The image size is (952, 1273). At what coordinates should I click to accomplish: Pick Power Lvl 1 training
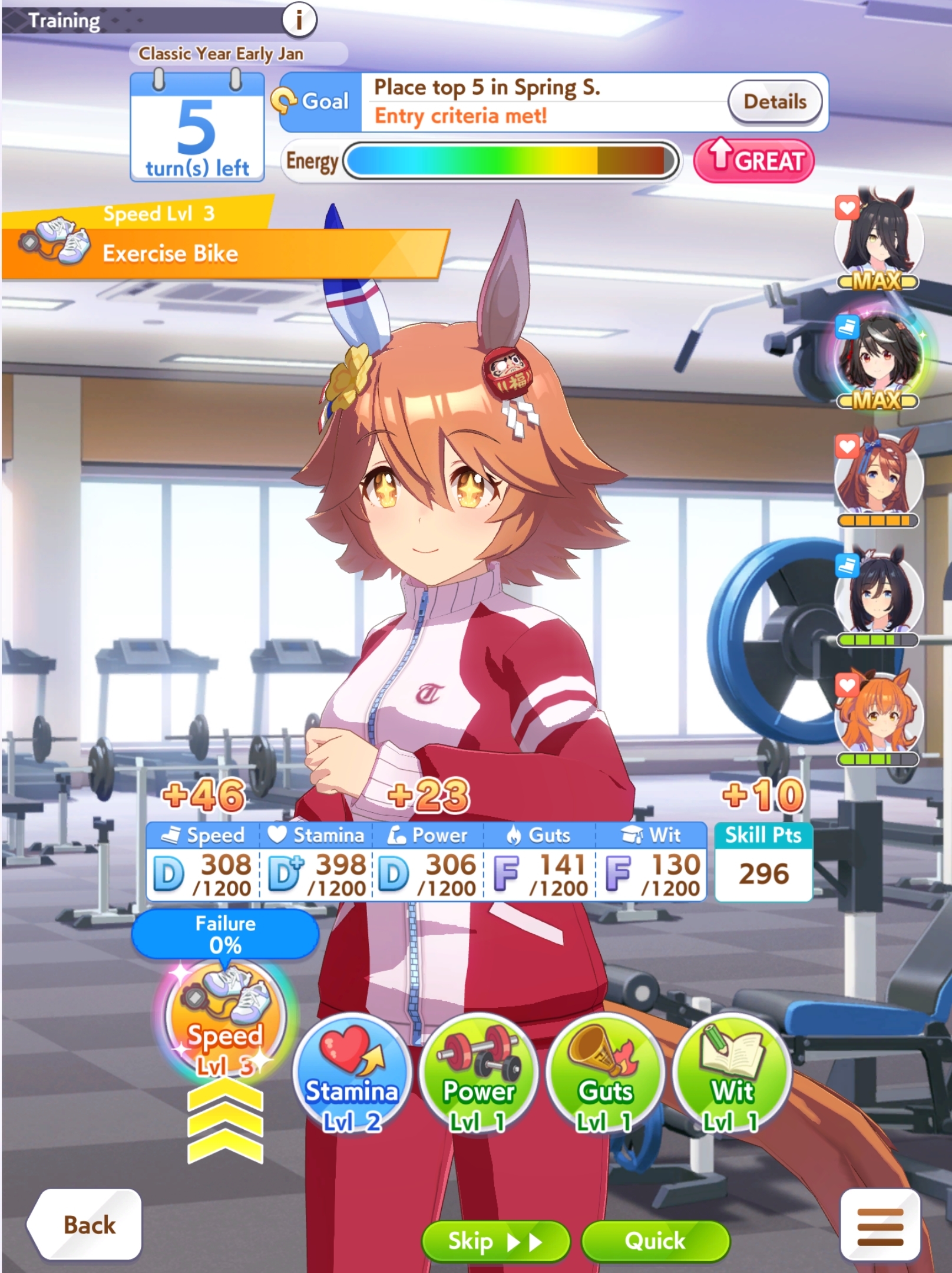478,1073
